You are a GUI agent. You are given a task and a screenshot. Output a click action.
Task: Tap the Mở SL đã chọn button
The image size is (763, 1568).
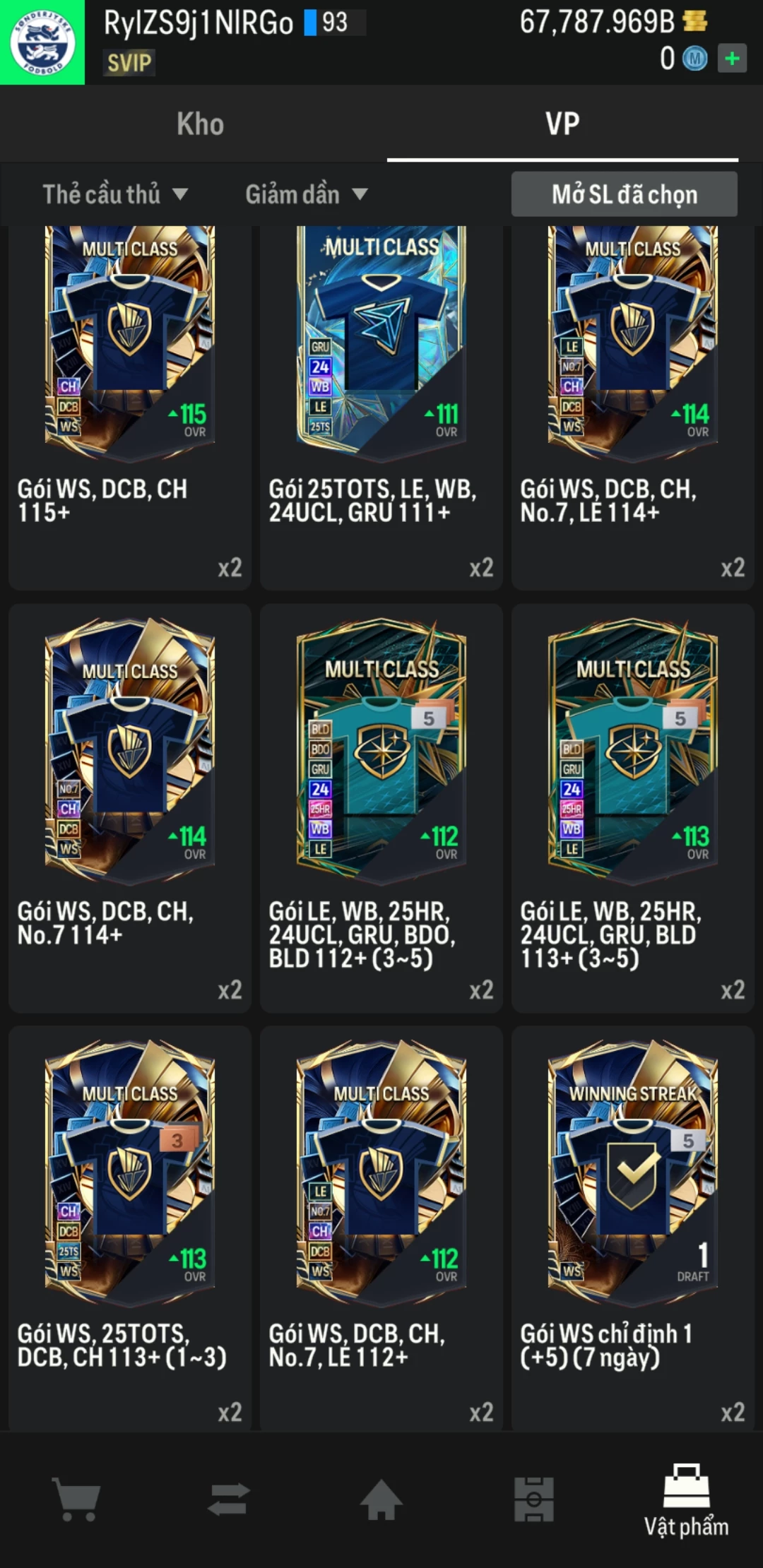pyautogui.click(x=624, y=194)
